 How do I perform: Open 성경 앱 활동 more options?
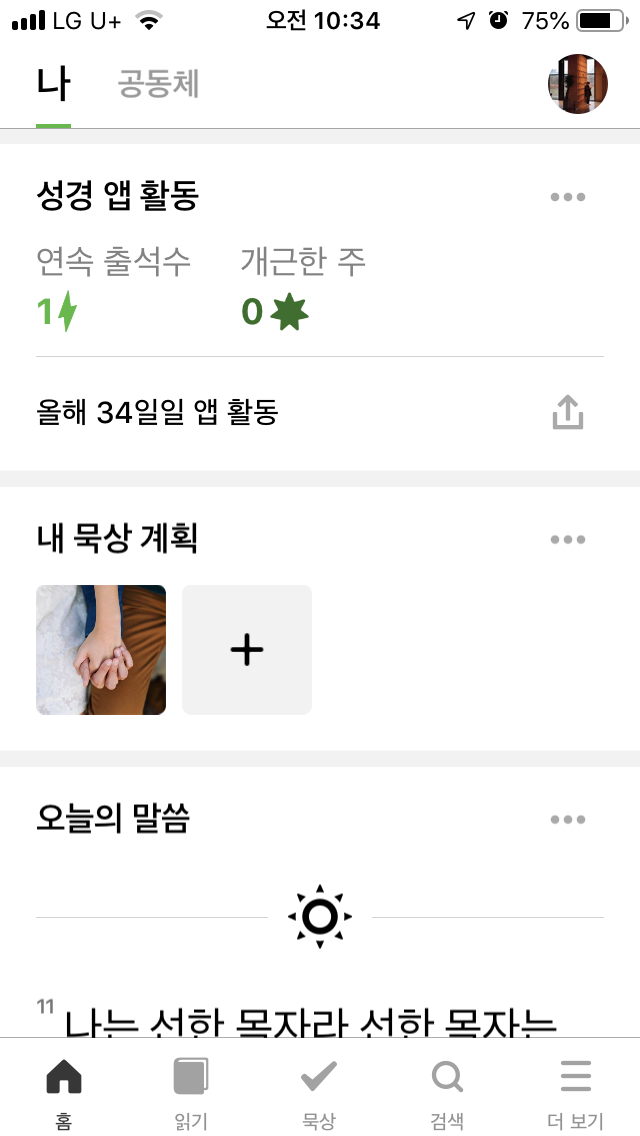(567, 197)
